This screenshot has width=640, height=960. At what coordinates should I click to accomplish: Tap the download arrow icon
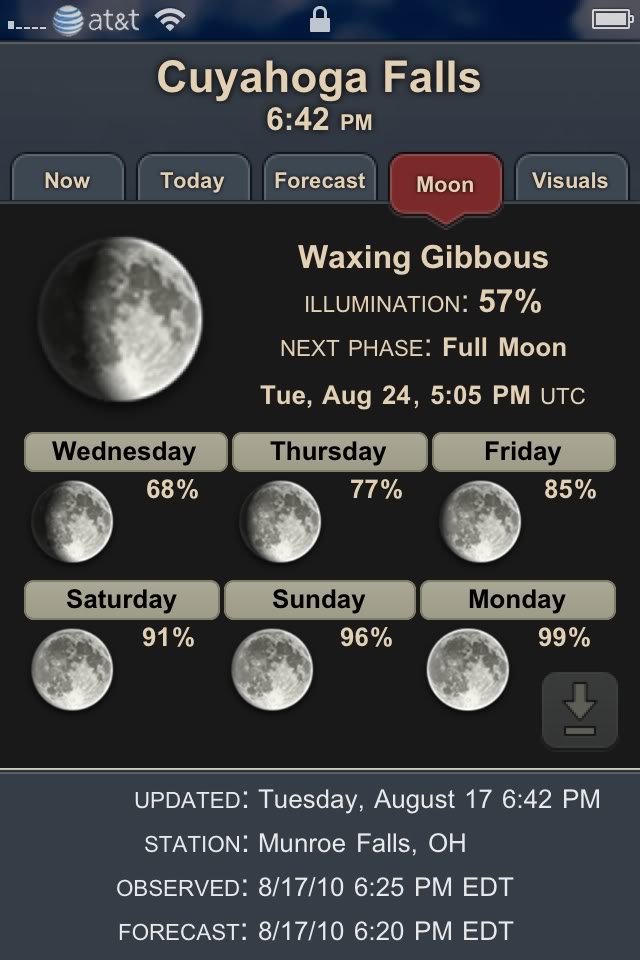[x=580, y=711]
